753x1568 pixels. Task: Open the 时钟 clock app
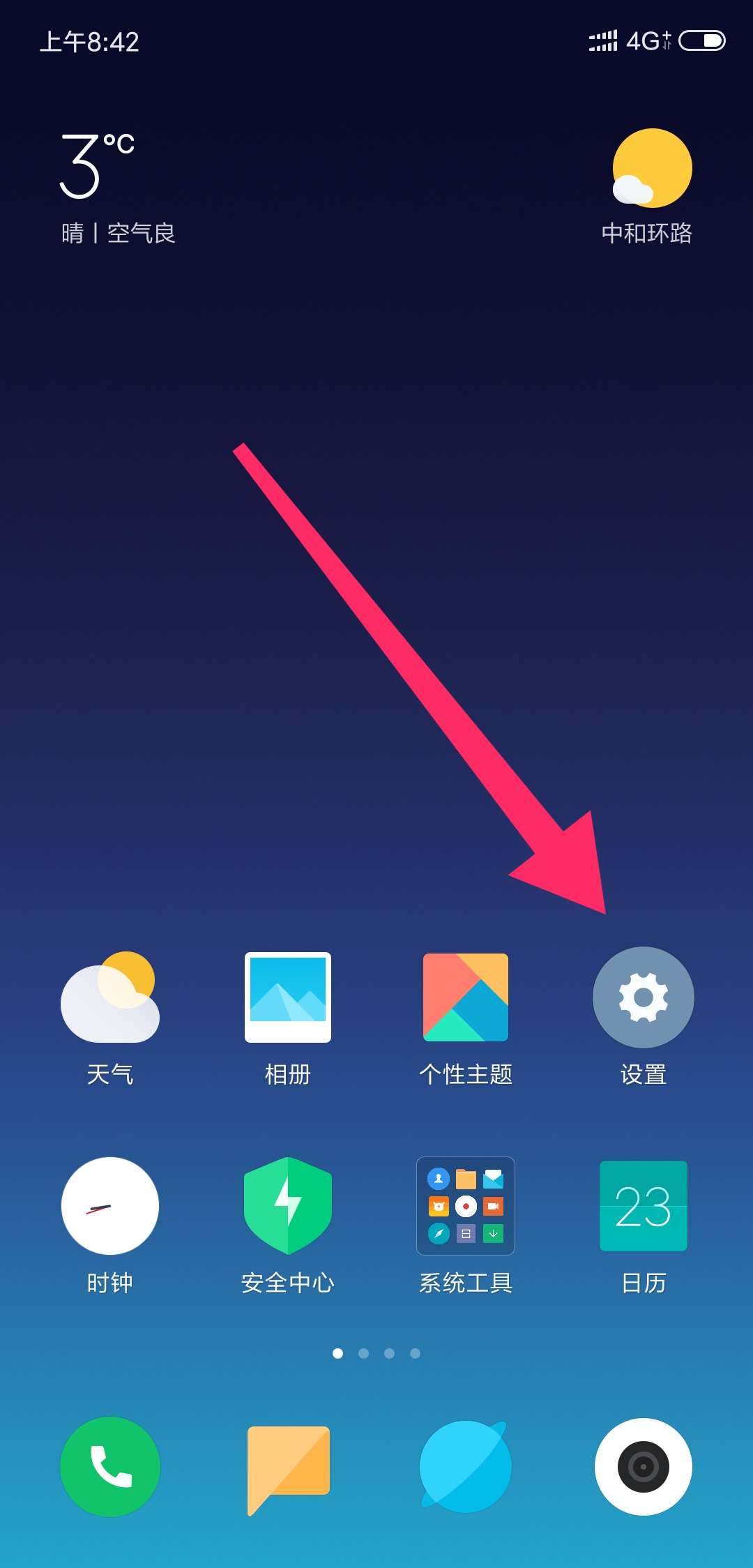pyautogui.click(x=110, y=1206)
